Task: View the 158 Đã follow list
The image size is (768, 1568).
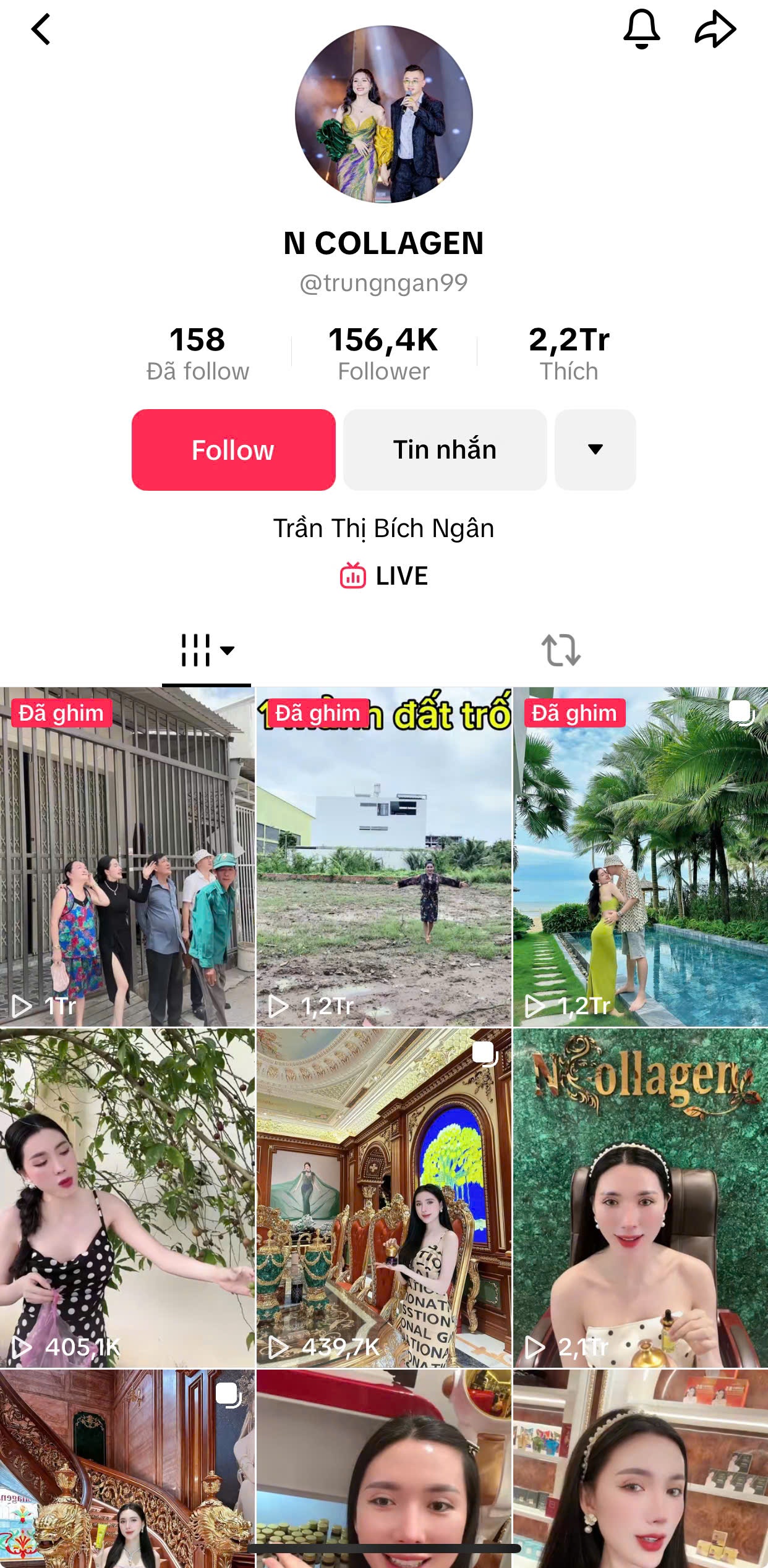Action: 197,353
